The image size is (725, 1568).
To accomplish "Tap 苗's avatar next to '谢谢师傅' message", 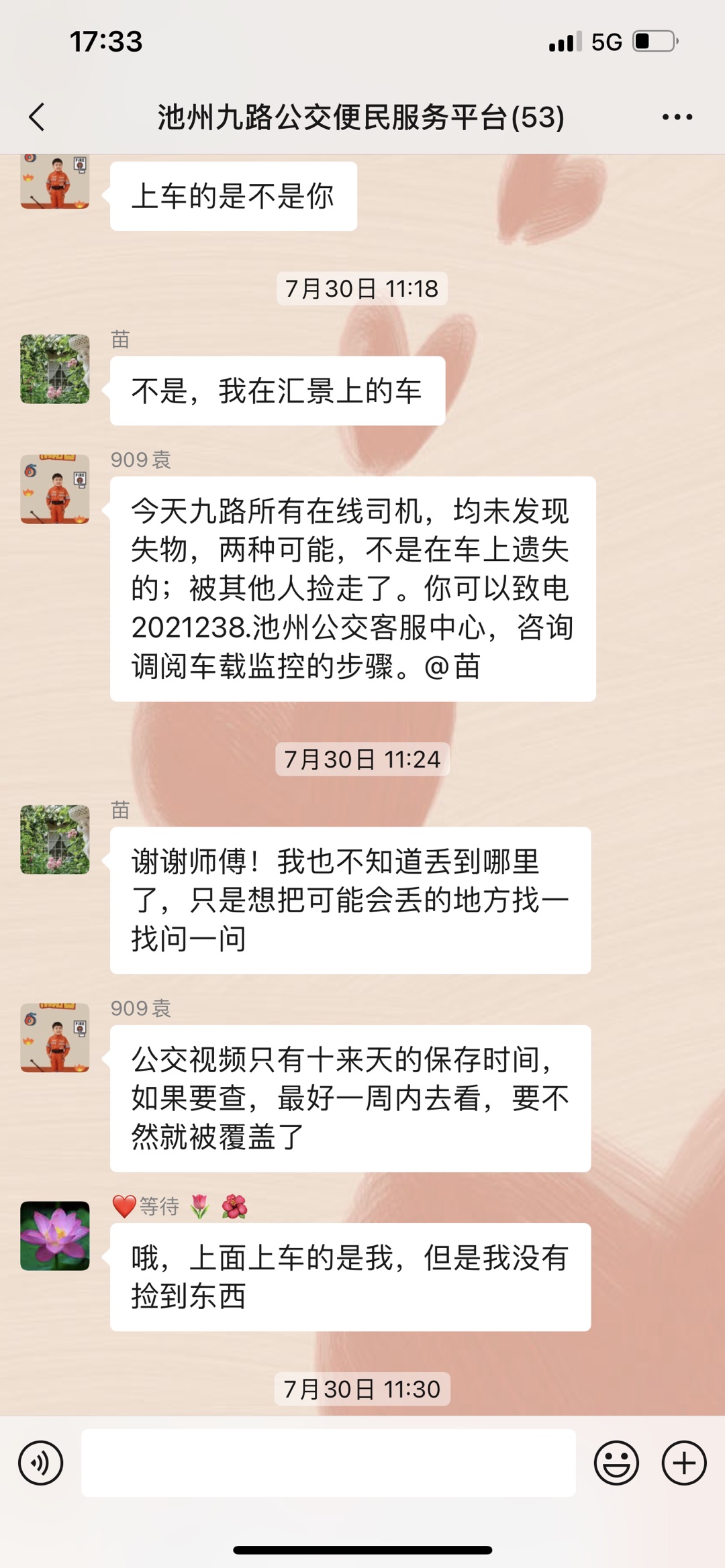I will click(x=55, y=839).
